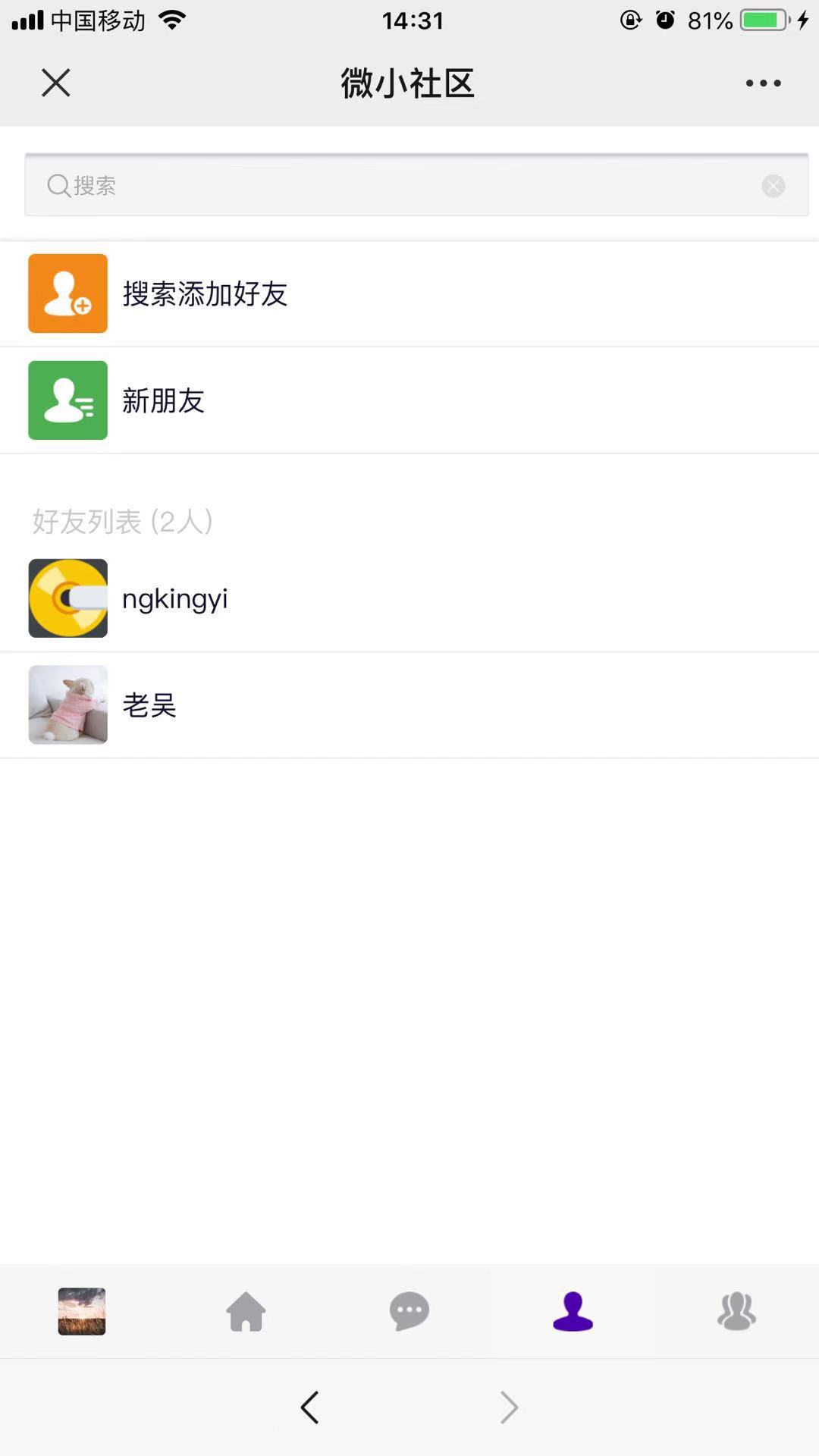Viewport: 819px width, 1456px height.
Task: Open the three-dot menu at top right
Action: pos(763,83)
